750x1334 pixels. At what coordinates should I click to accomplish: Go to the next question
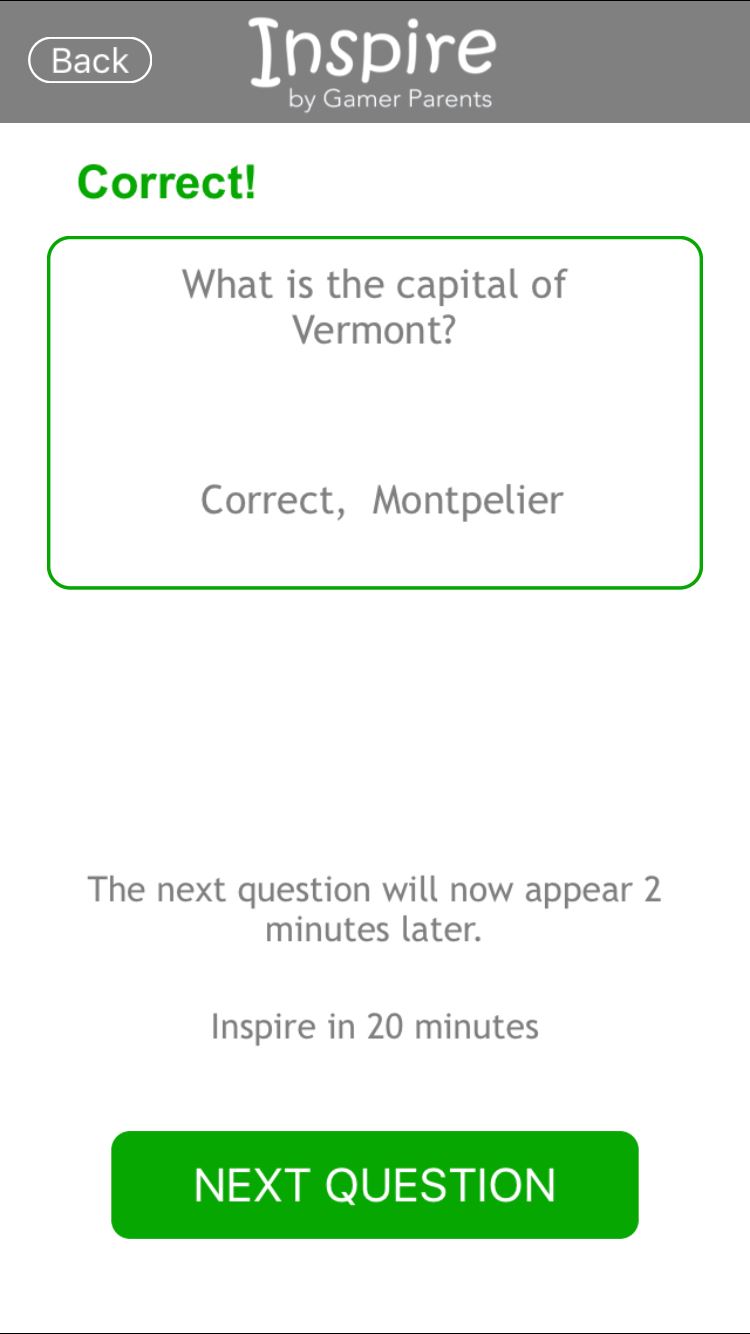[x=375, y=1185]
